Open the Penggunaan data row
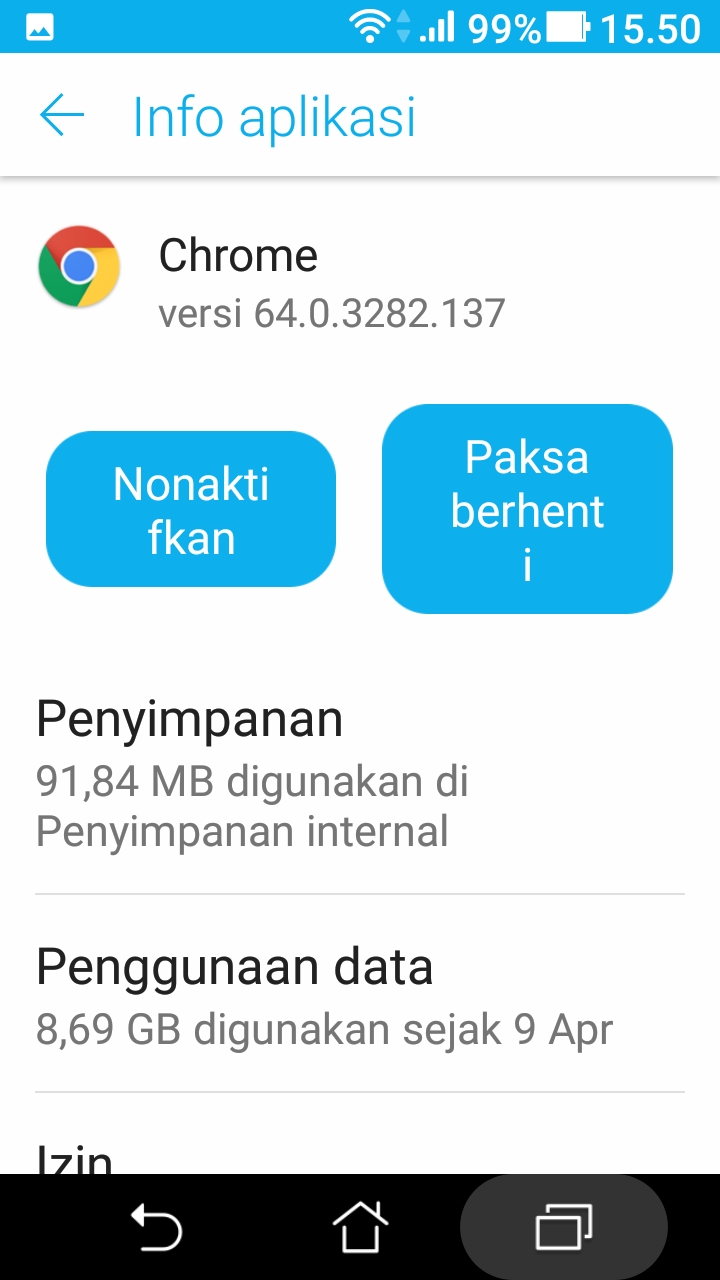This screenshot has height=1280, width=720. click(x=360, y=994)
